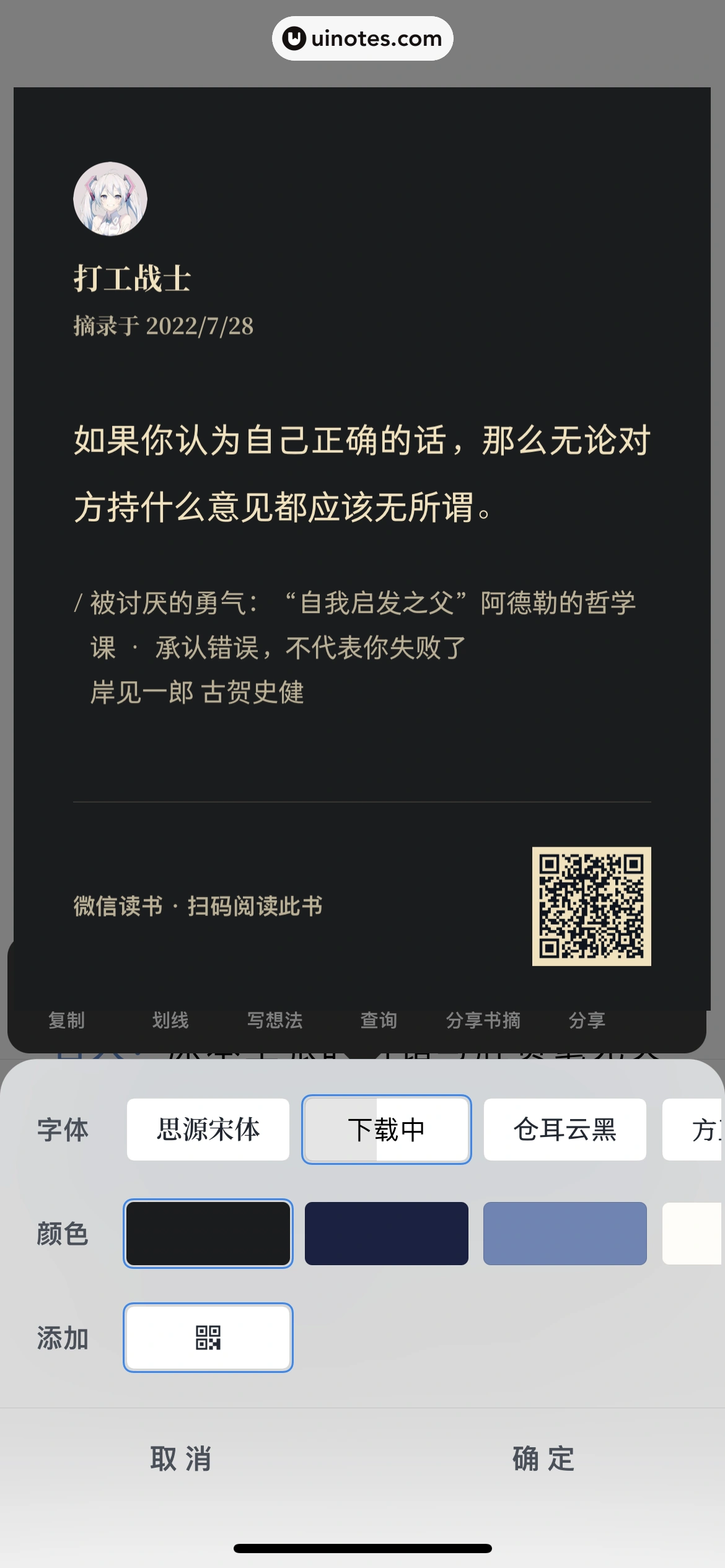Pick the black card background color
Viewport: 725px width, 1568px height.
(208, 1234)
